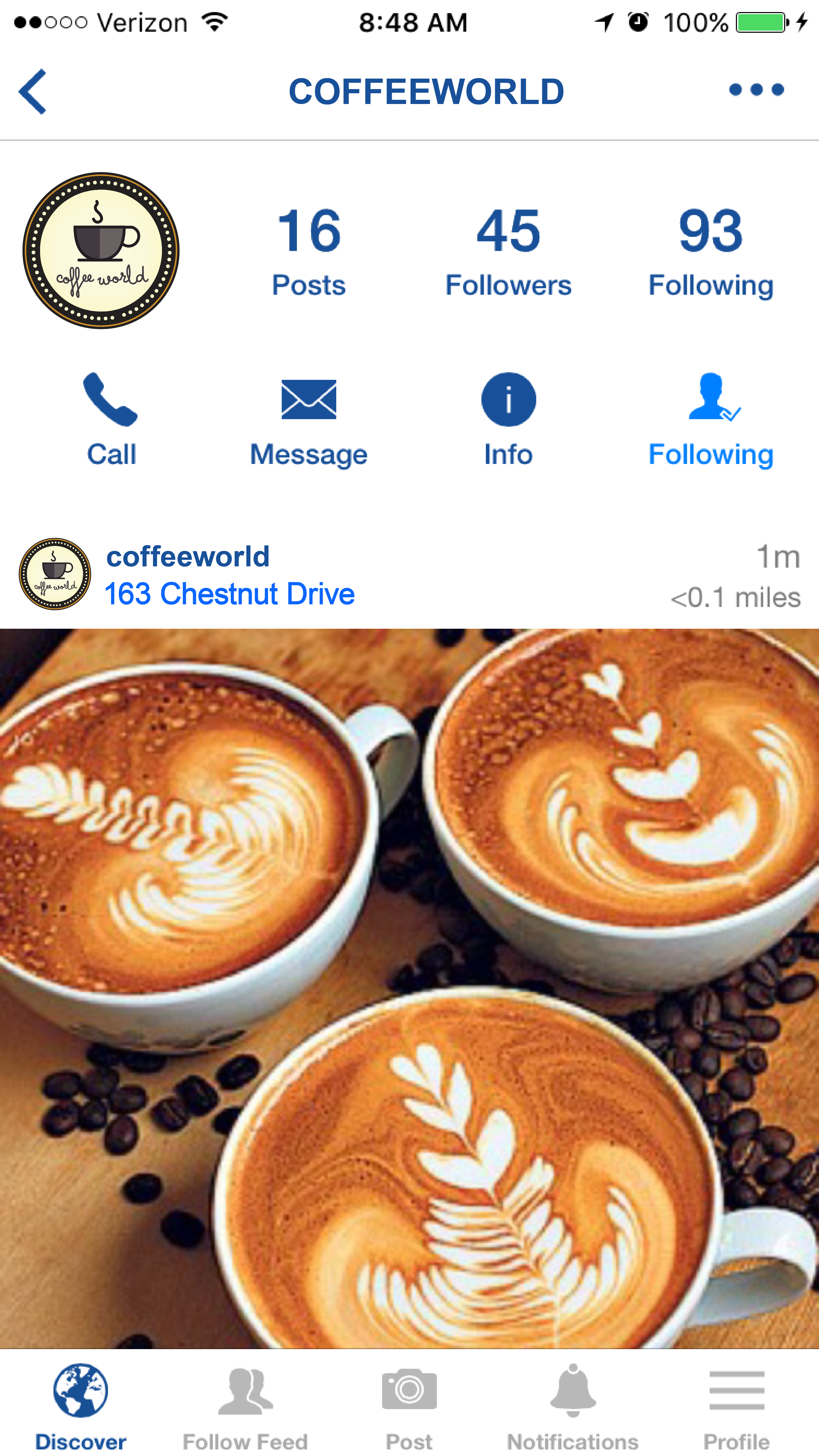Open the 93 Following list

point(710,251)
